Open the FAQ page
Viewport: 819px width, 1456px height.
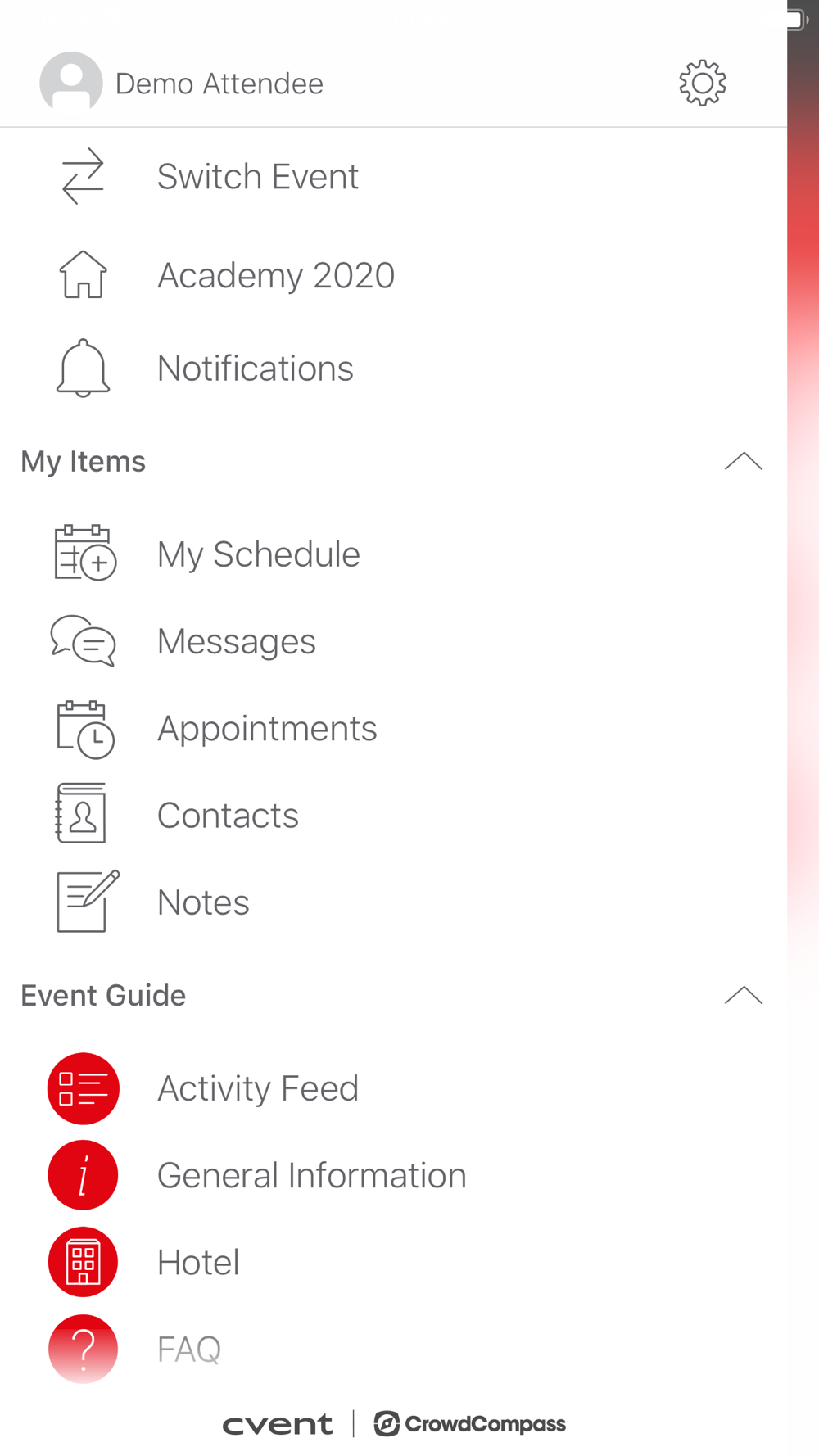point(393,1350)
